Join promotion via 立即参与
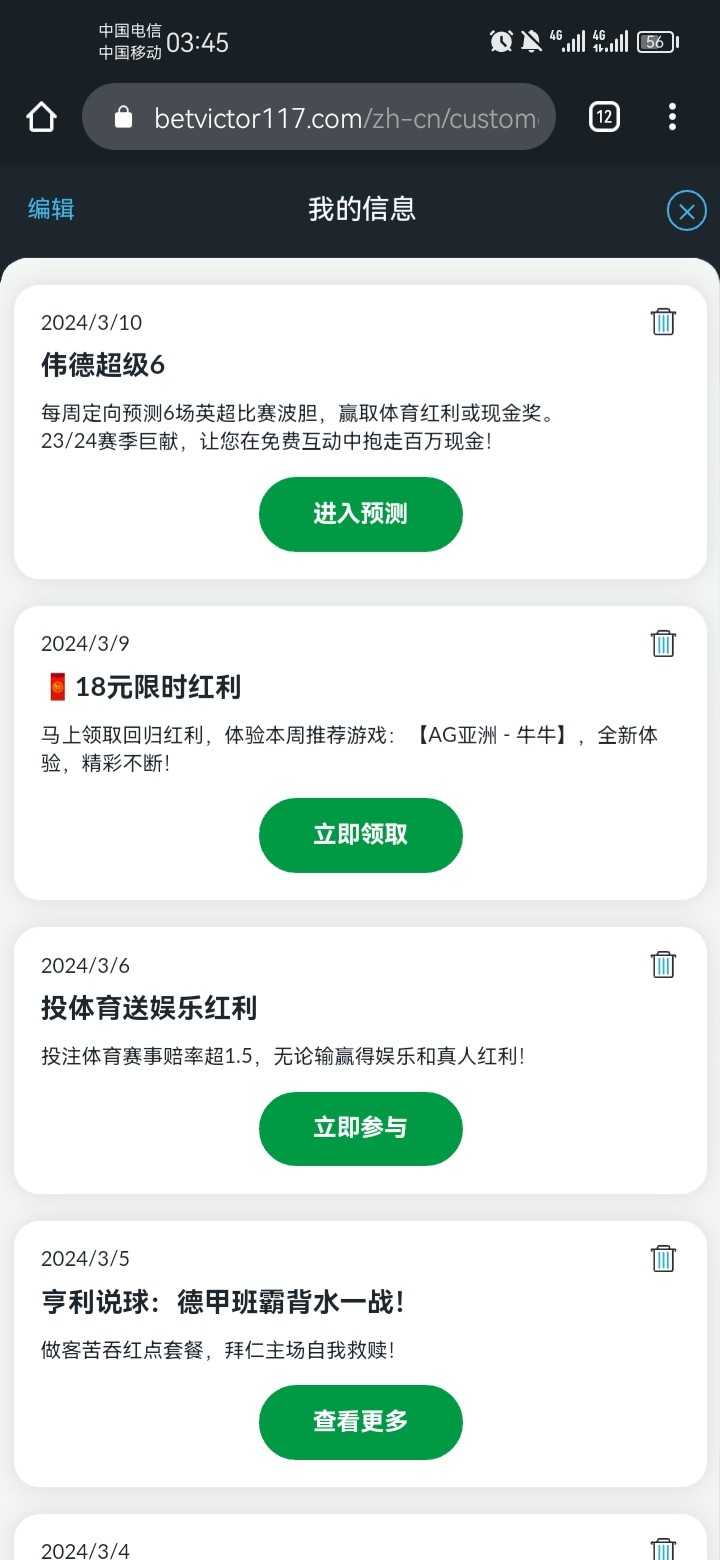This screenshot has height=1560, width=720. [x=361, y=1129]
